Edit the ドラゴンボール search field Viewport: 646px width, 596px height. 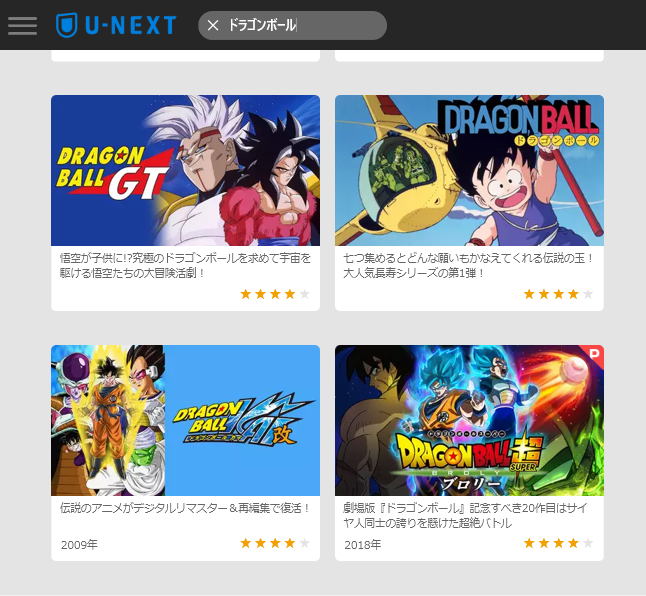pos(300,26)
